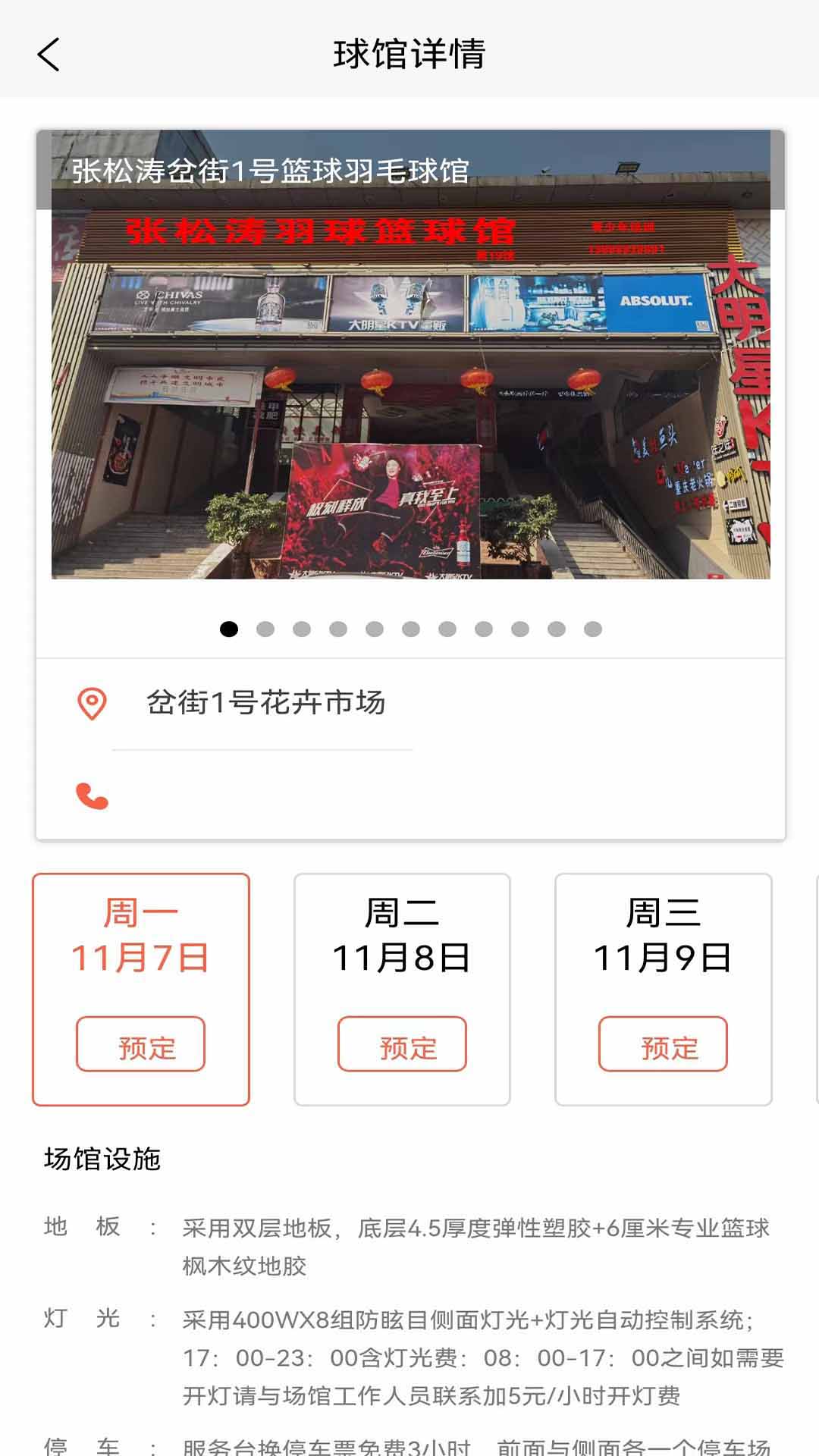Tap the 预定 button under Monday

point(141,1045)
